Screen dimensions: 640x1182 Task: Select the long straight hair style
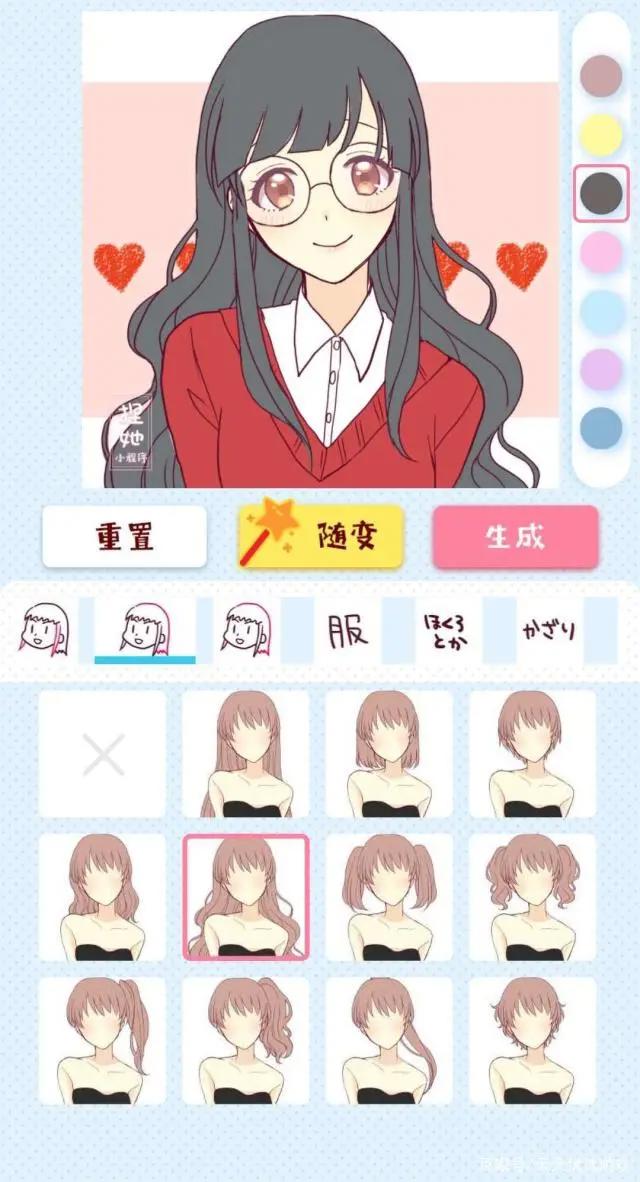coord(245,754)
